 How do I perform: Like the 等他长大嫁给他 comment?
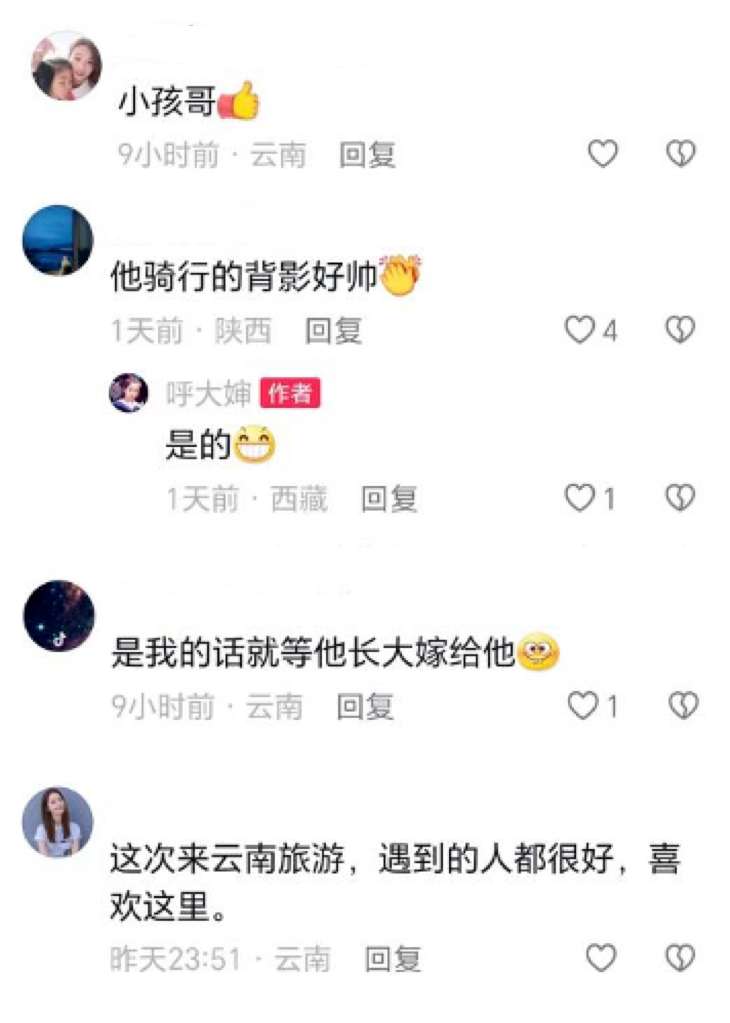point(583,707)
